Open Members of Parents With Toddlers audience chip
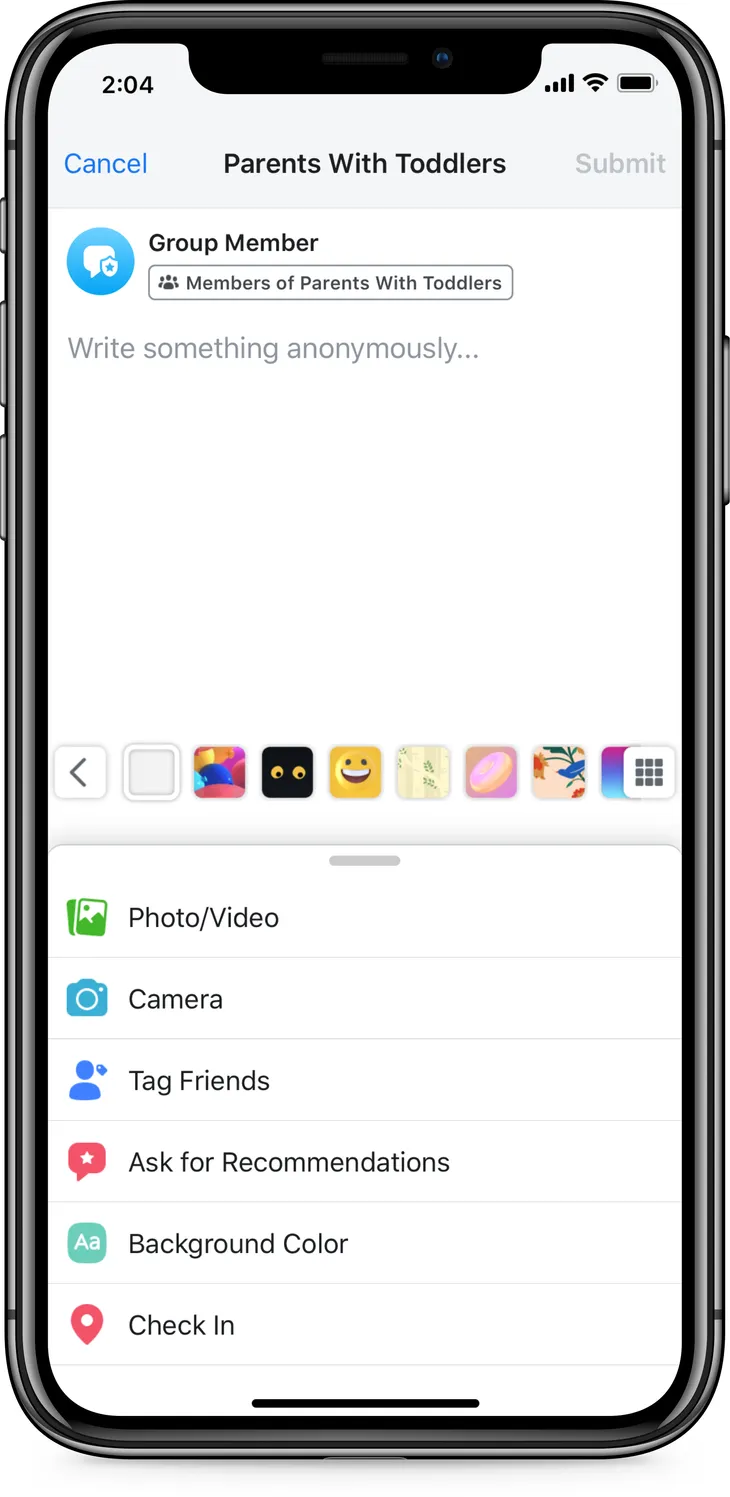 tap(330, 283)
